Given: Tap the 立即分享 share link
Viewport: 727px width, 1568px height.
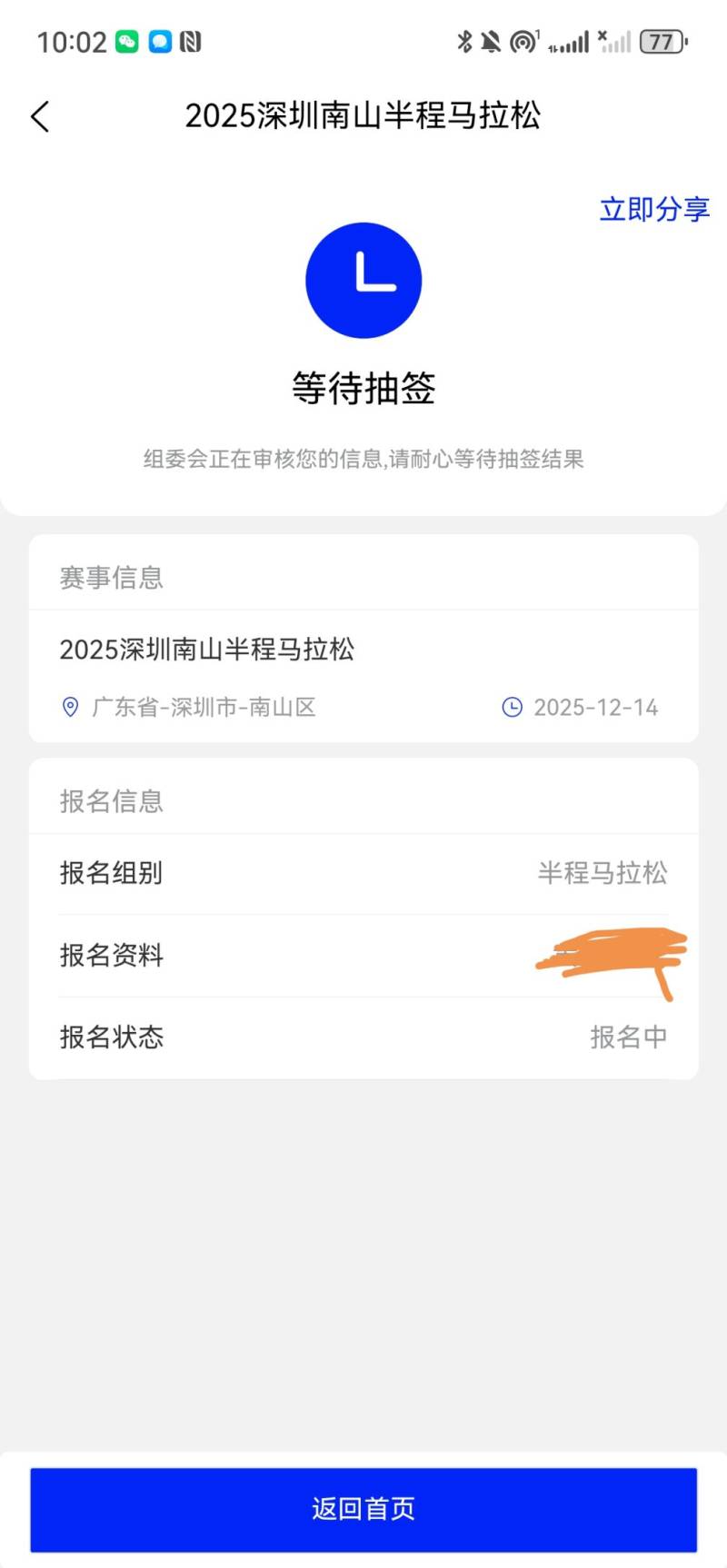Looking at the screenshot, I should pyautogui.click(x=653, y=209).
